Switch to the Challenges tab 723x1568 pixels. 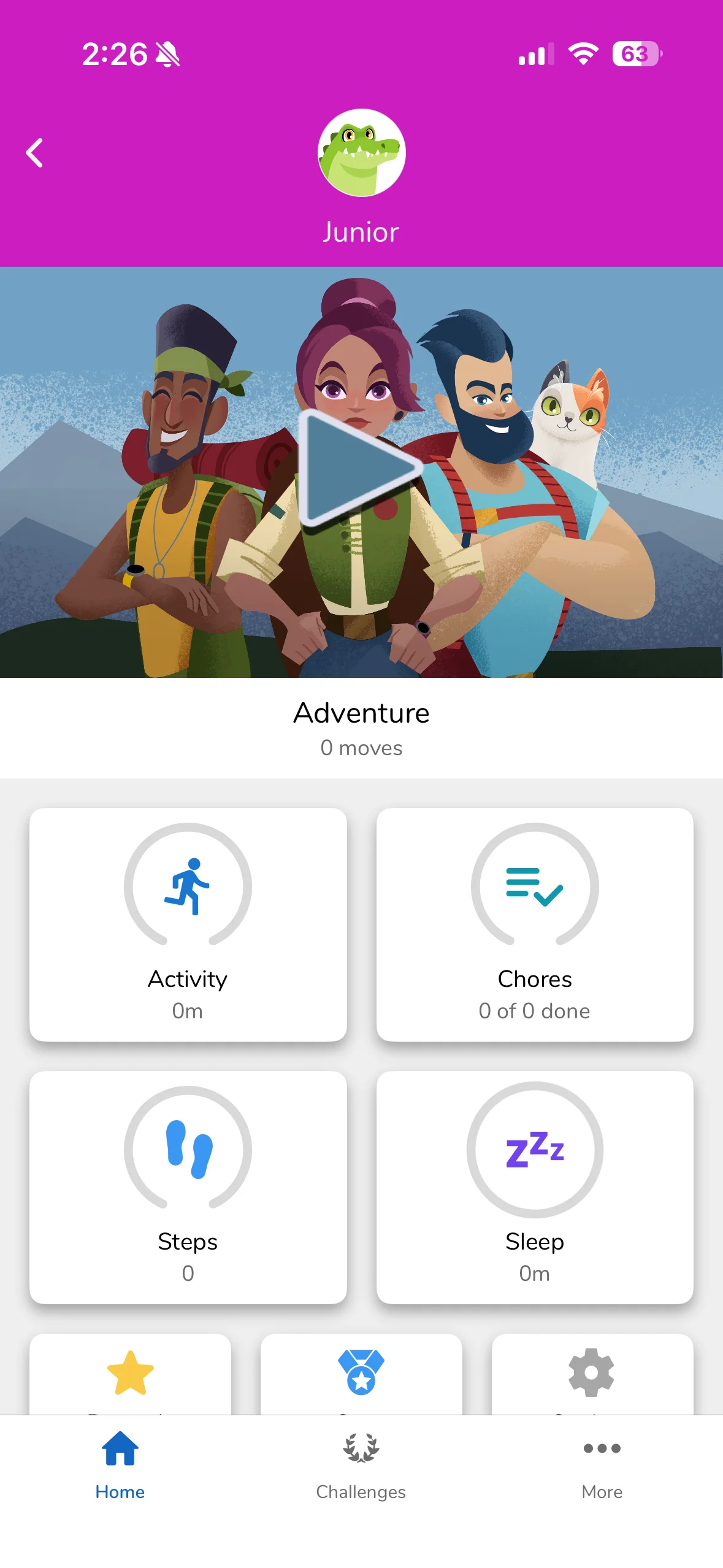click(361, 1466)
